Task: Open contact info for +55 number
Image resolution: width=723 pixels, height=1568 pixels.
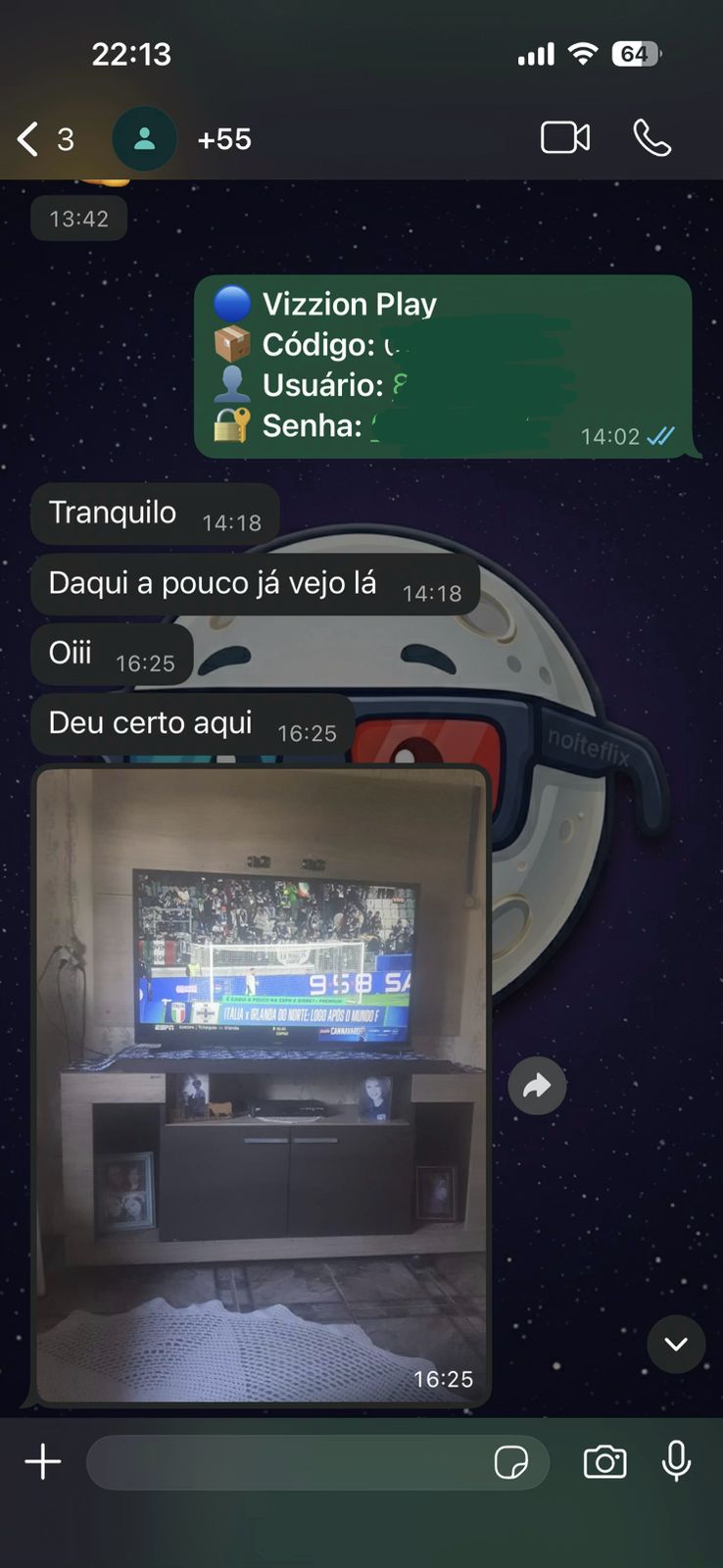Action: click(223, 139)
